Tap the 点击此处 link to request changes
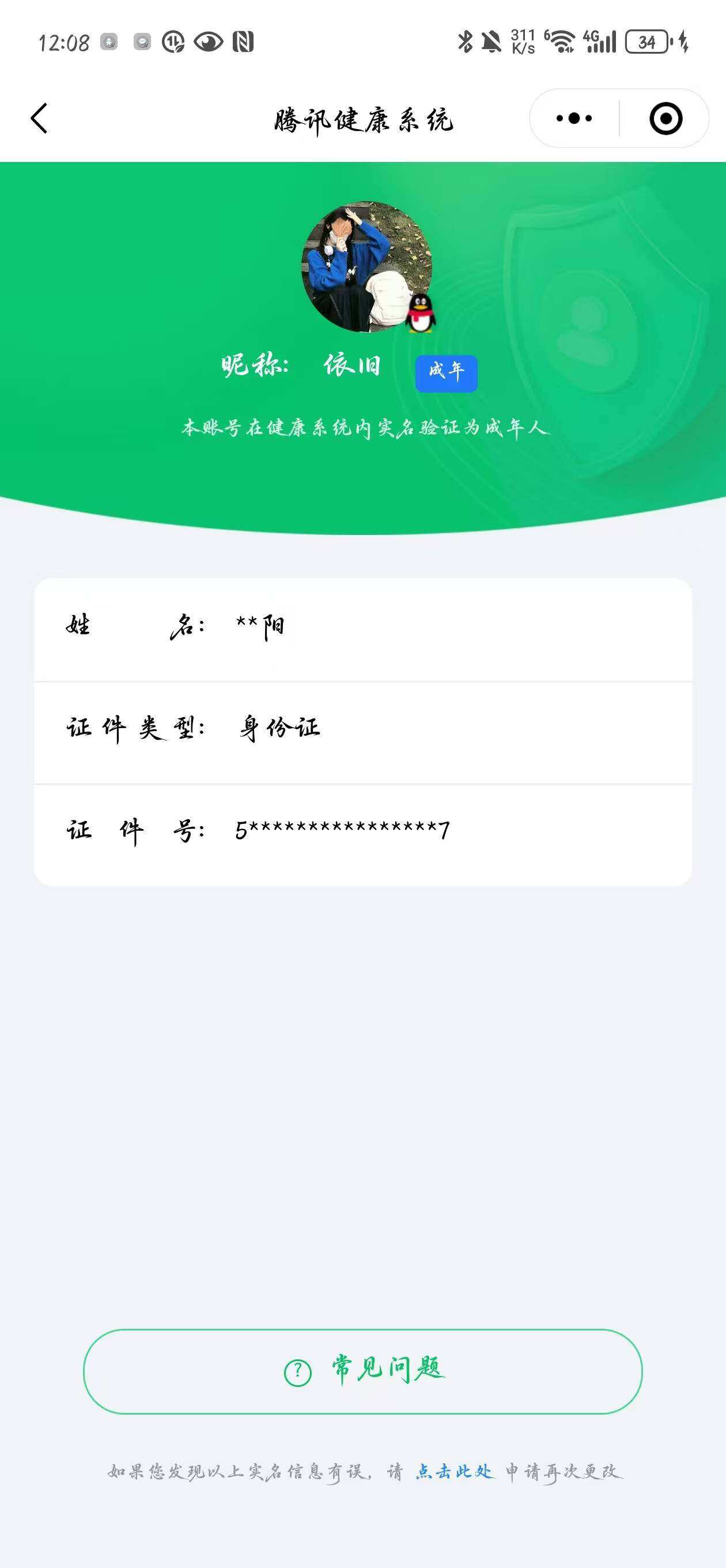Image resolution: width=726 pixels, height=1568 pixels. tap(455, 1472)
